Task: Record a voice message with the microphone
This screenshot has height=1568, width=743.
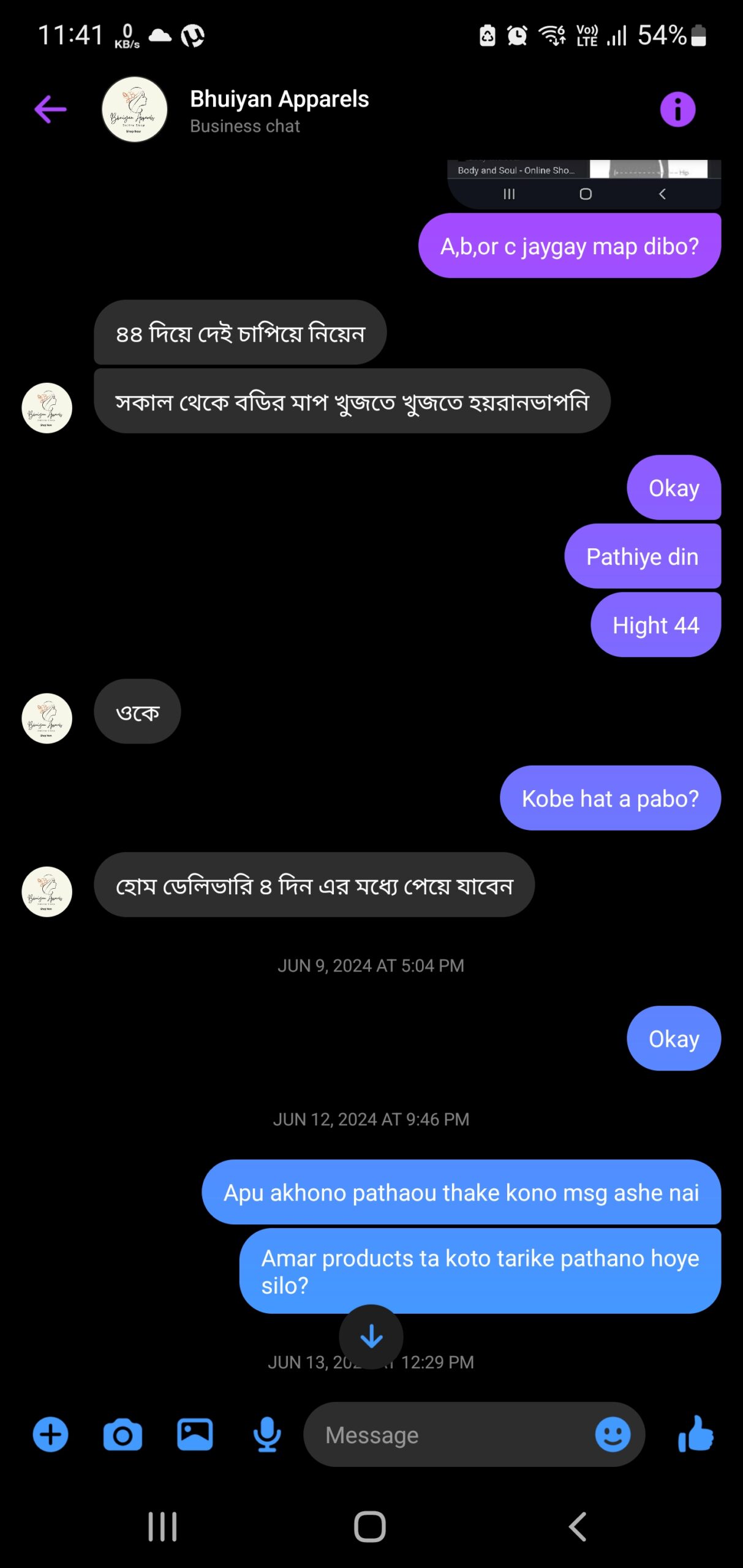Action: point(267,1434)
